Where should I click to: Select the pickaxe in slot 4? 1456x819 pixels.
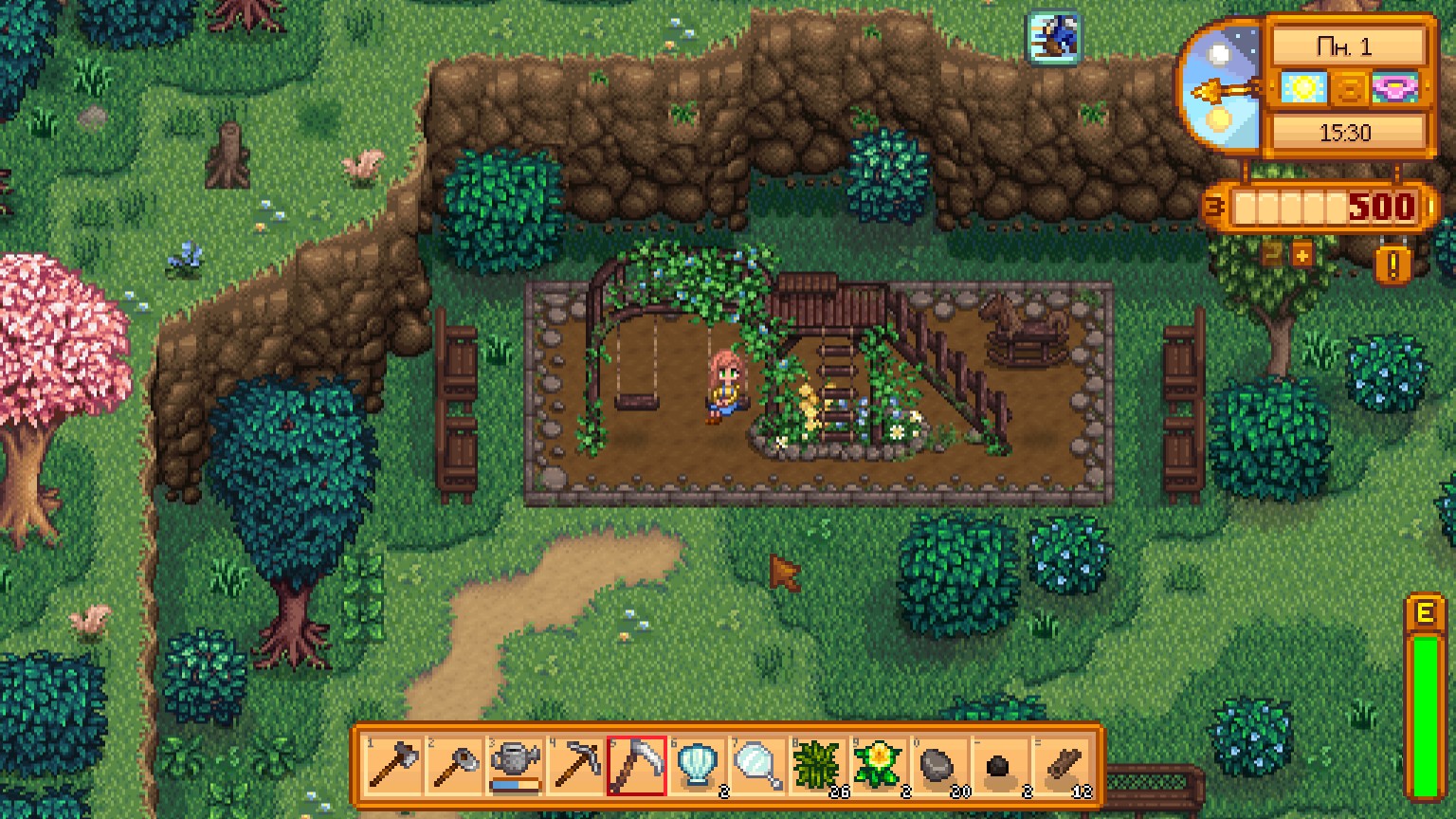click(x=574, y=764)
